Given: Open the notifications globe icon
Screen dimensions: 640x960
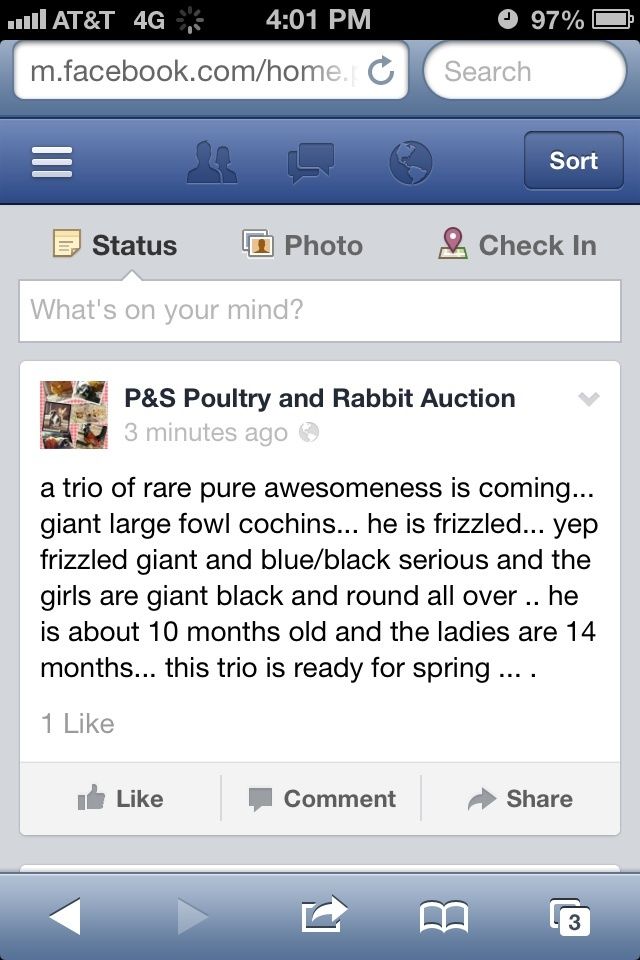Looking at the screenshot, I should coord(410,162).
